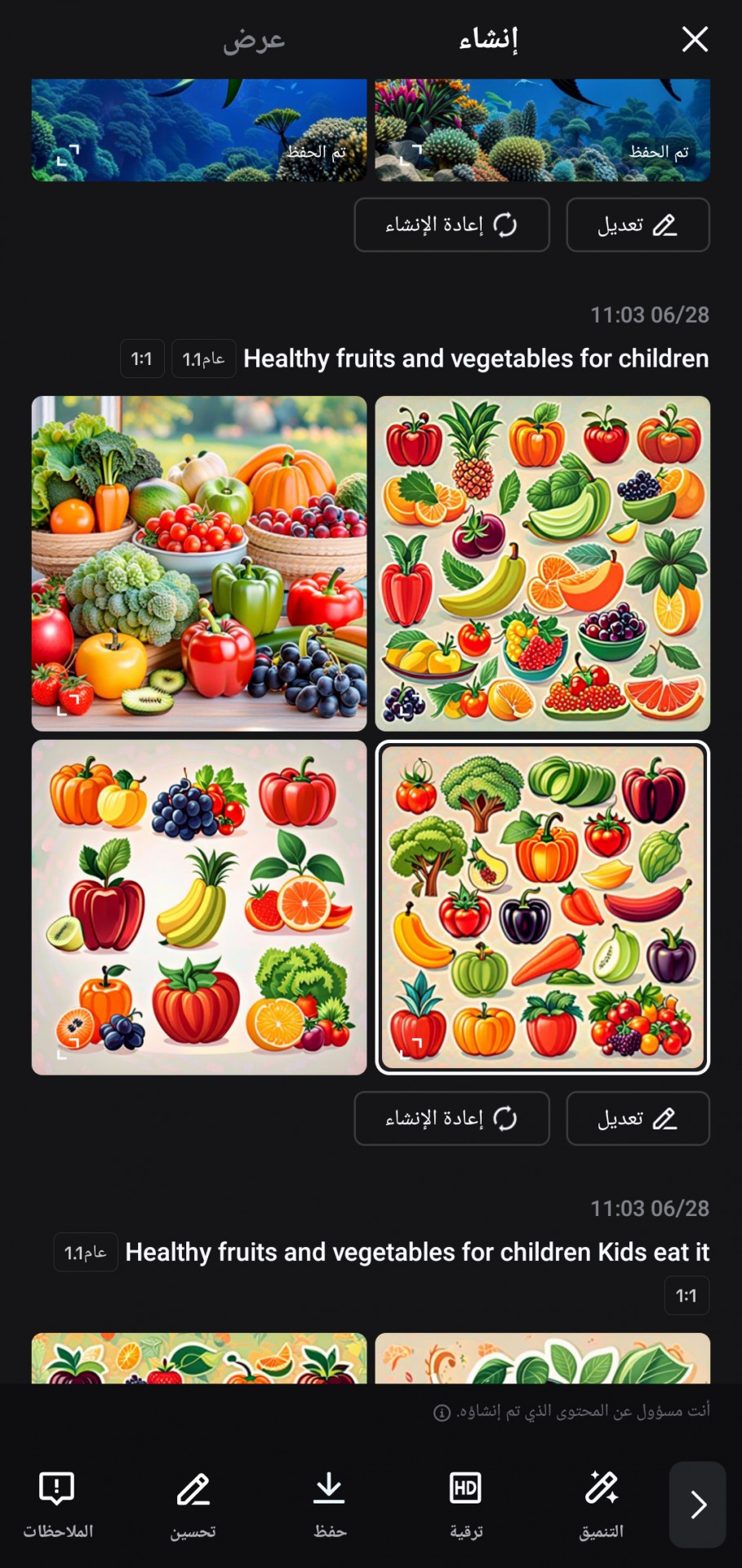Tap تحسين to refine the image
The width and height of the screenshot is (742, 1568).
tap(193, 1504)
